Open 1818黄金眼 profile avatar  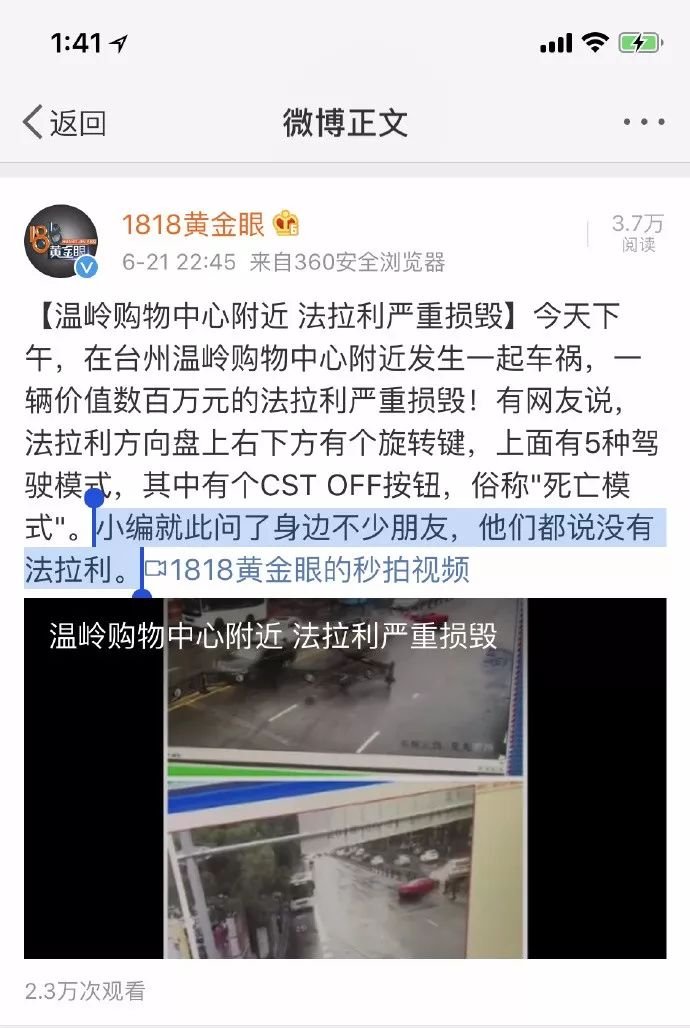point(61,241)
